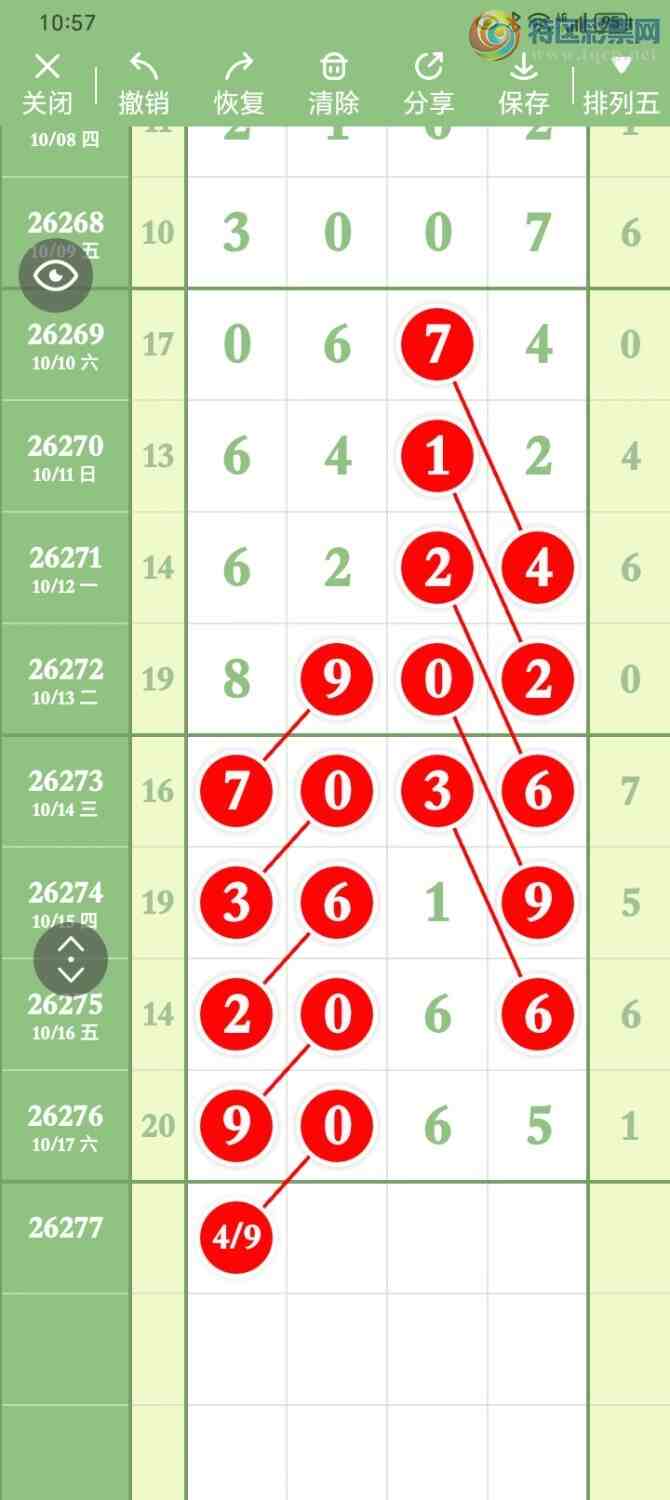Save the chart with 保存
This screenshot has height=1500, width=670.
(x=523, y=84)
